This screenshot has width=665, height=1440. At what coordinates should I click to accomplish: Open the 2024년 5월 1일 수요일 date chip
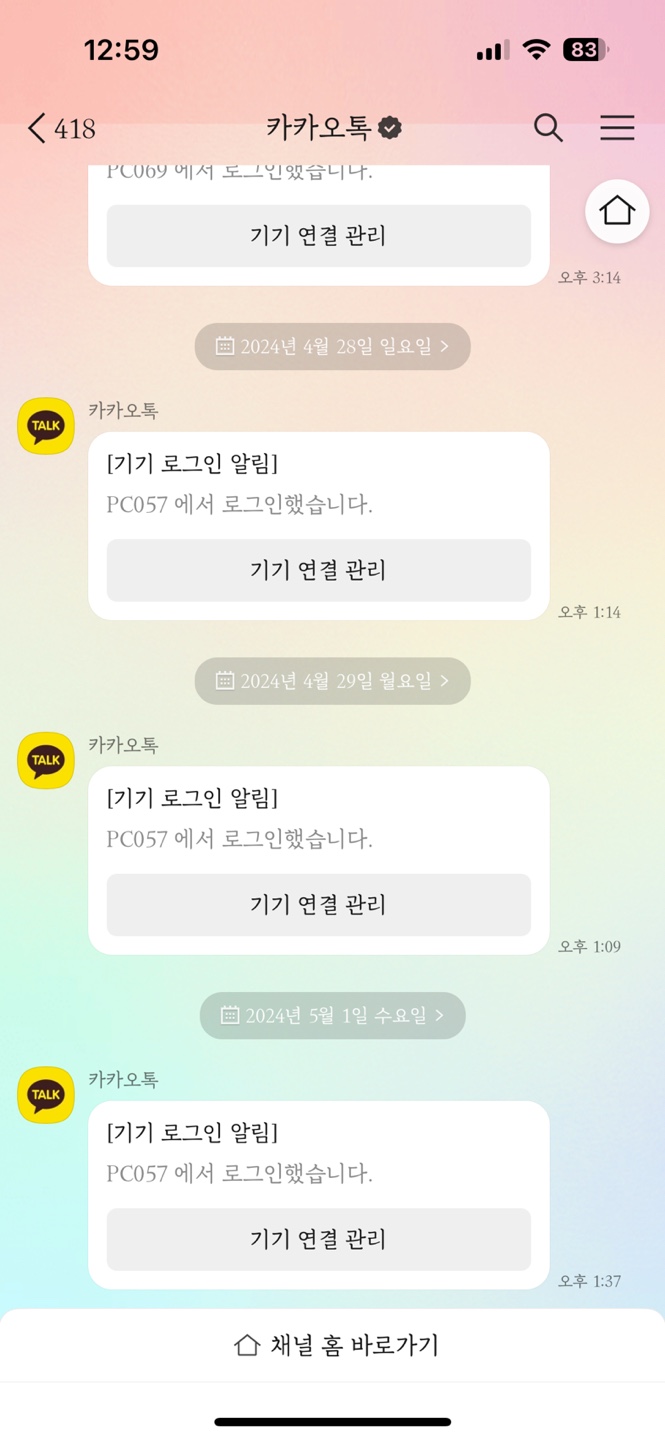332,1016
